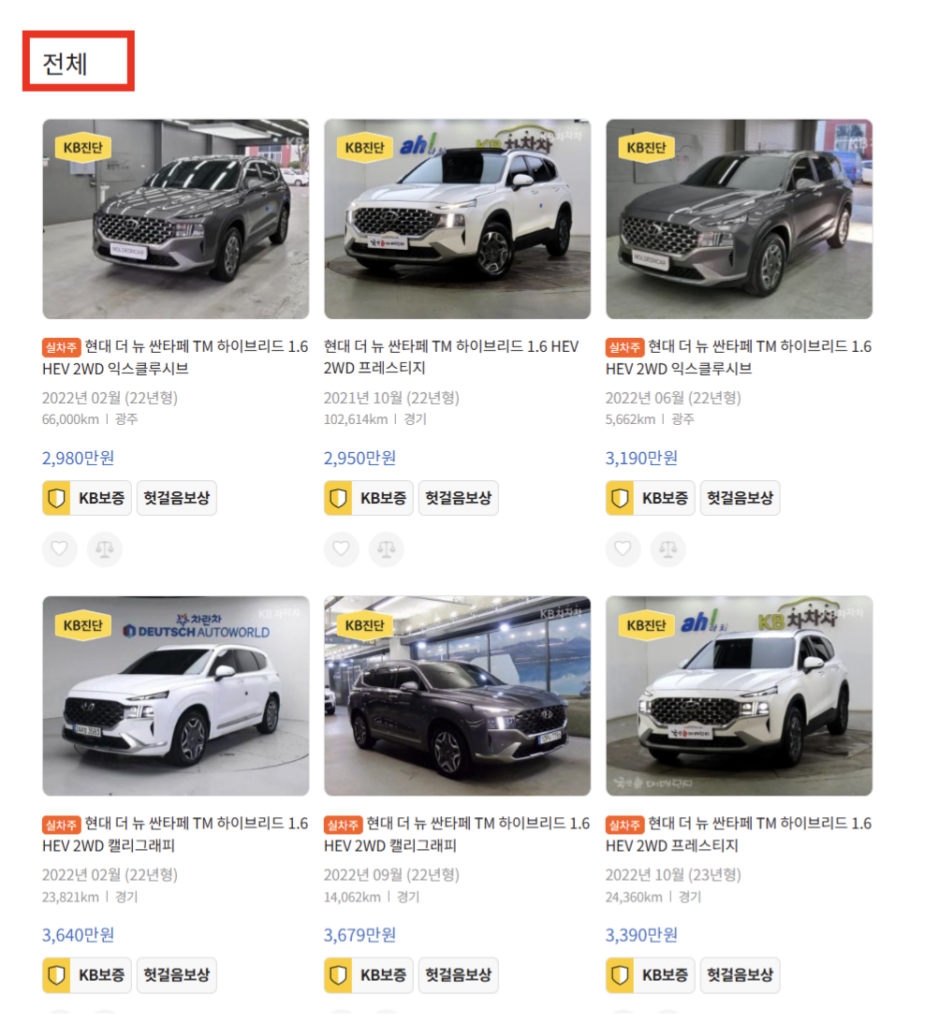This screenshot has width=925, height=1024.
Task: Tap 헛걸음보상 under the 3,390만원 car
Action: tap(740, 975)
